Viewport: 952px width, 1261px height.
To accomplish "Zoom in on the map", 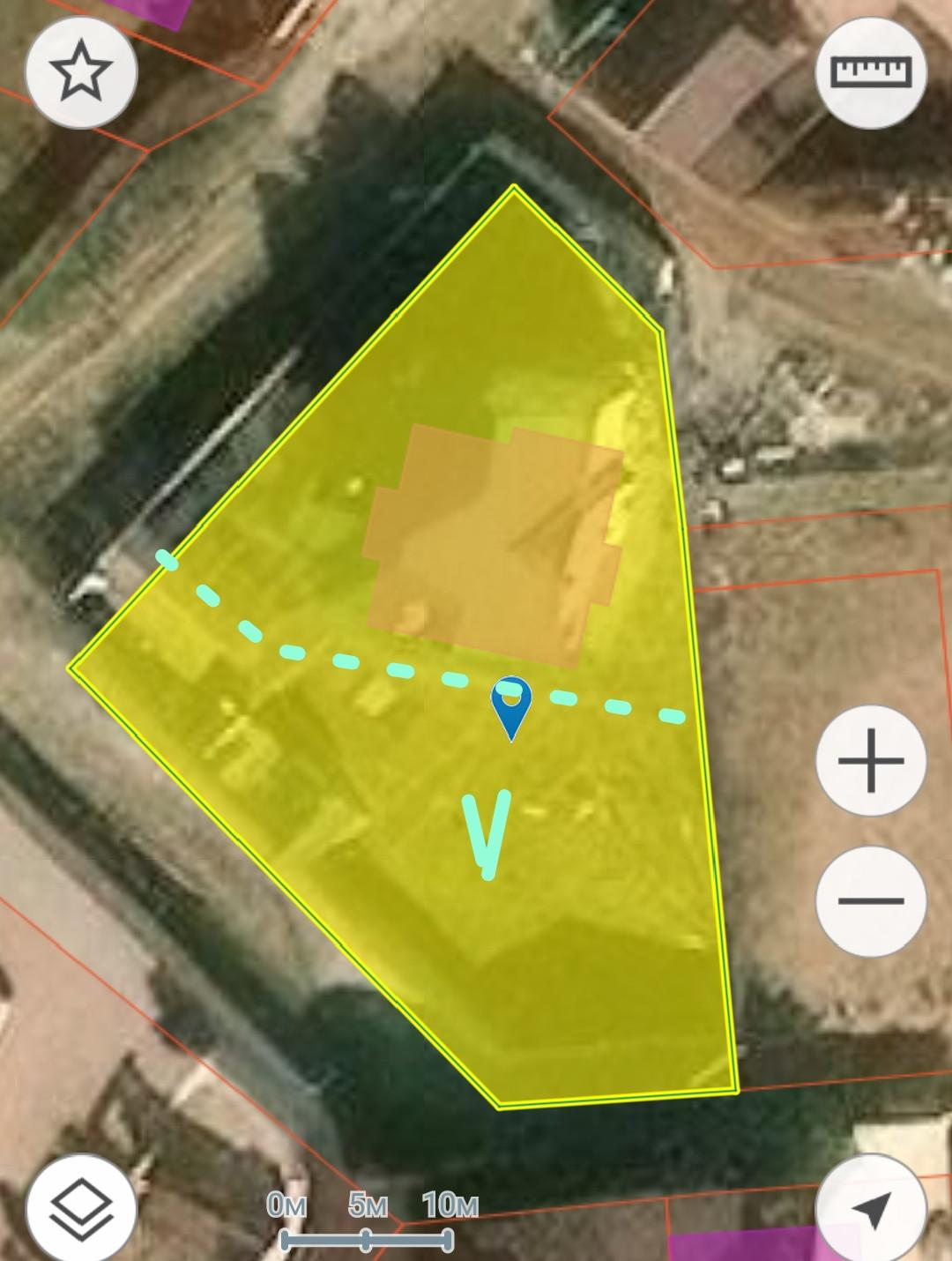I will pyautogui.click(x=871, y=760).
